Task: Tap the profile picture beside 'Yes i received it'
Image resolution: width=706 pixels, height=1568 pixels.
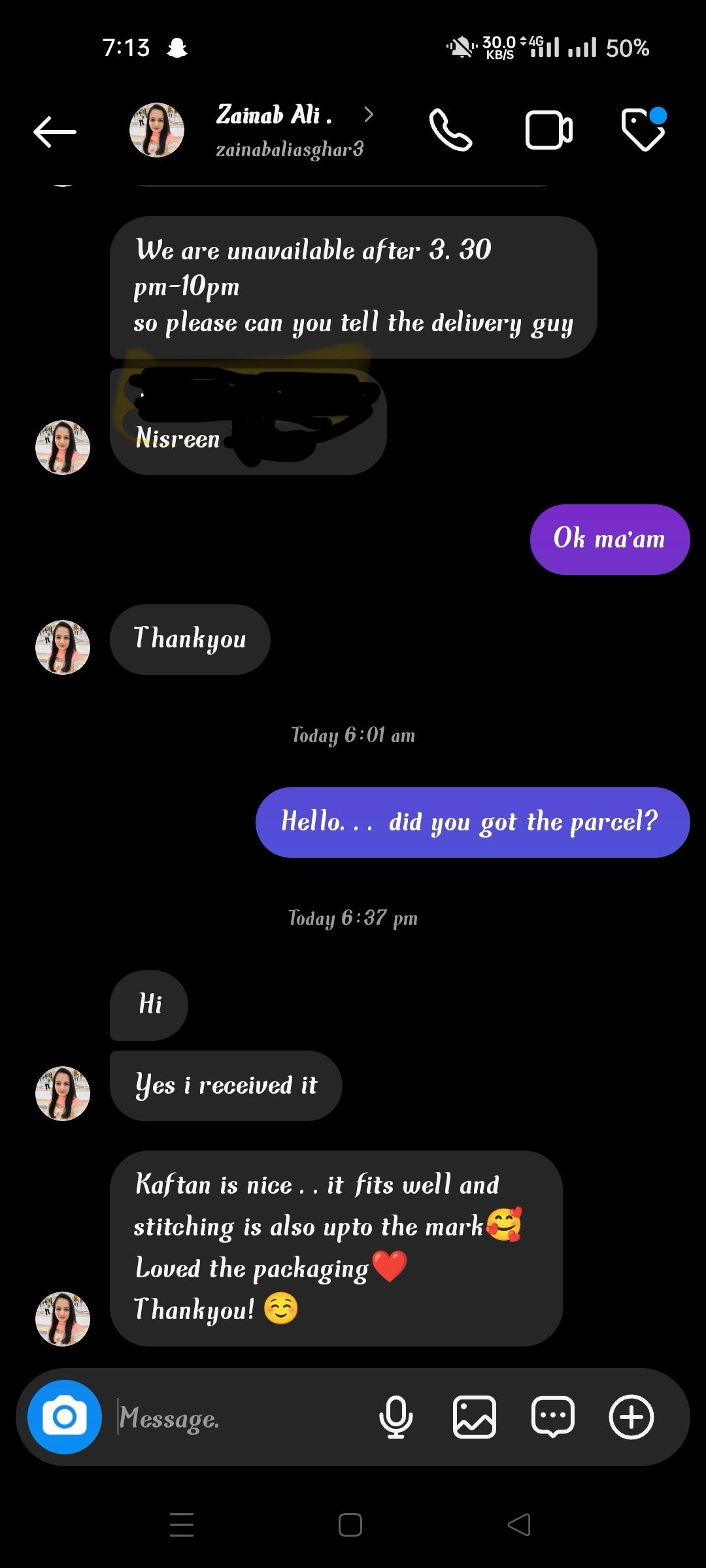Action: pyautogui.click(x=63, y=1093)
